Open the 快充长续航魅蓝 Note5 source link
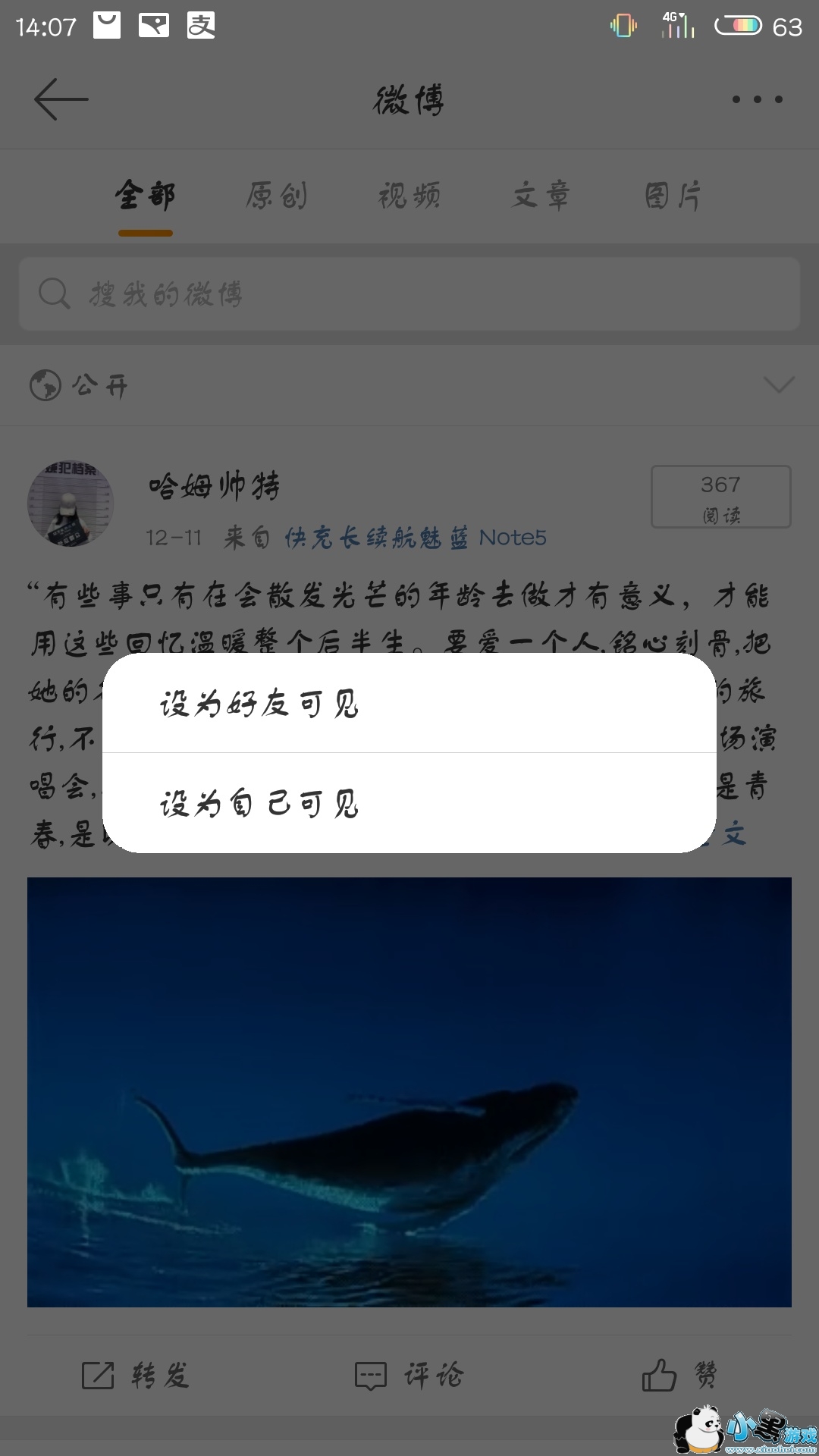The image size is (819, 1456). pos(415,538)
